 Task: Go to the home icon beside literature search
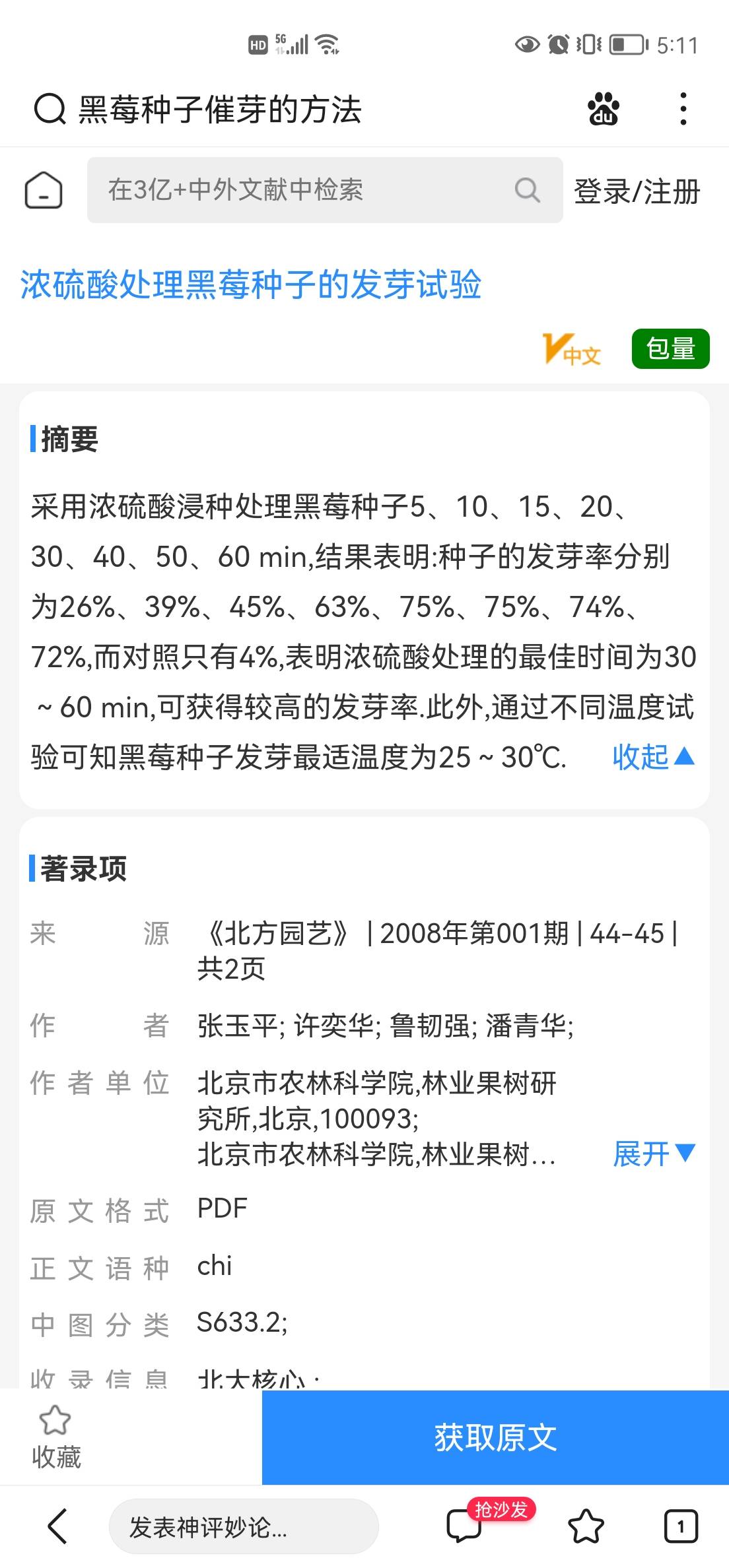click(44, 190)
